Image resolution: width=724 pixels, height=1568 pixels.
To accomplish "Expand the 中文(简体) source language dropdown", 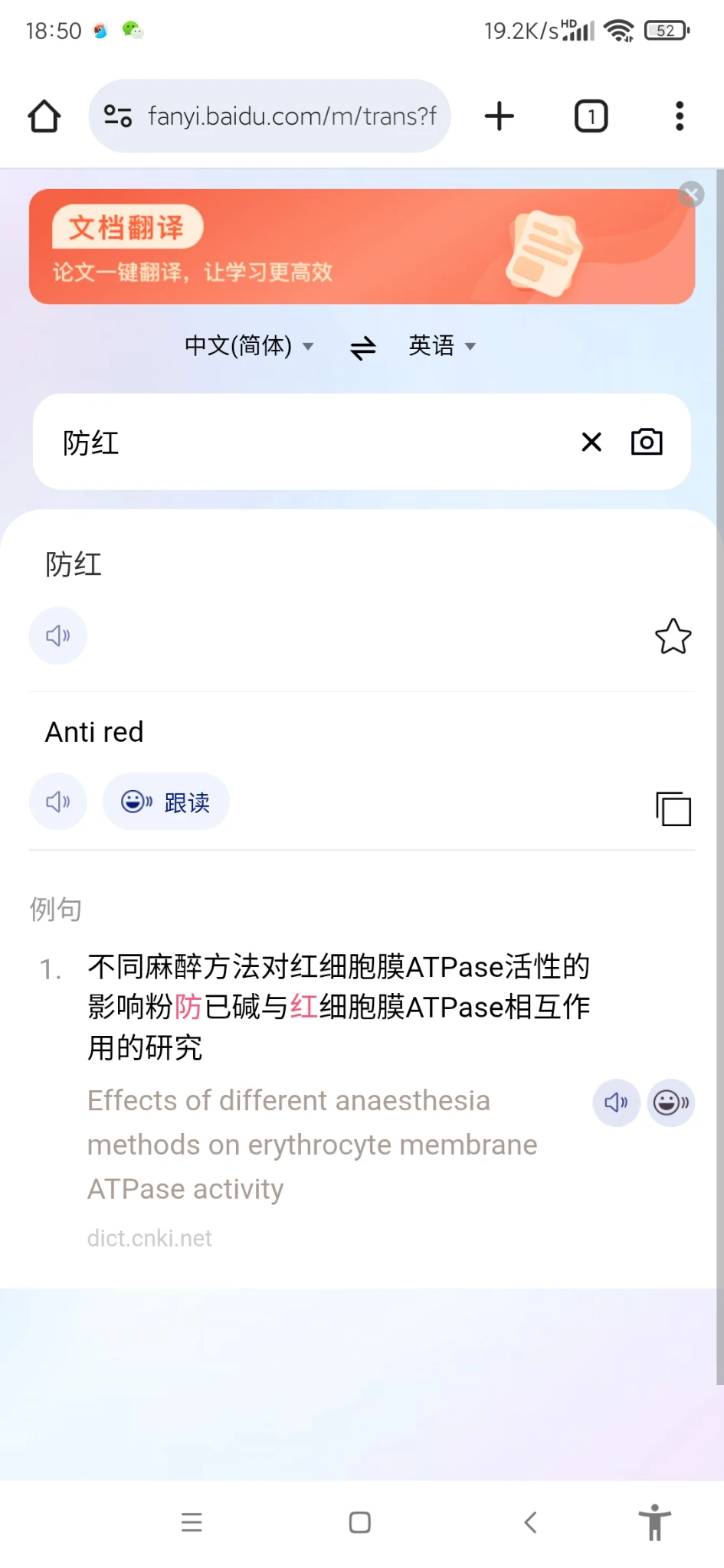I will point(248,346).
